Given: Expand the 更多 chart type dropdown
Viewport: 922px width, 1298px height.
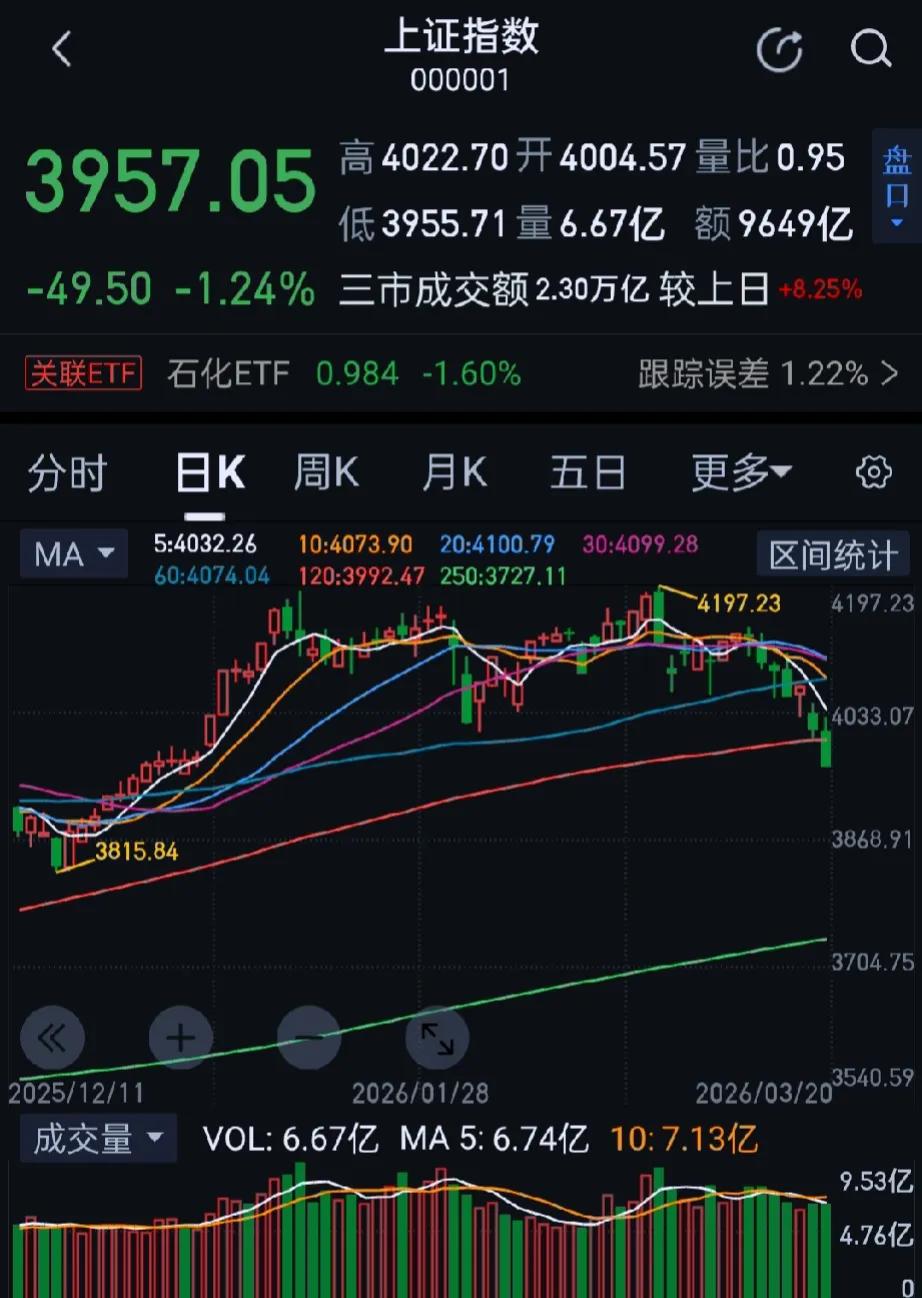Looking at the screenshot, I should (x=739, y=473).
